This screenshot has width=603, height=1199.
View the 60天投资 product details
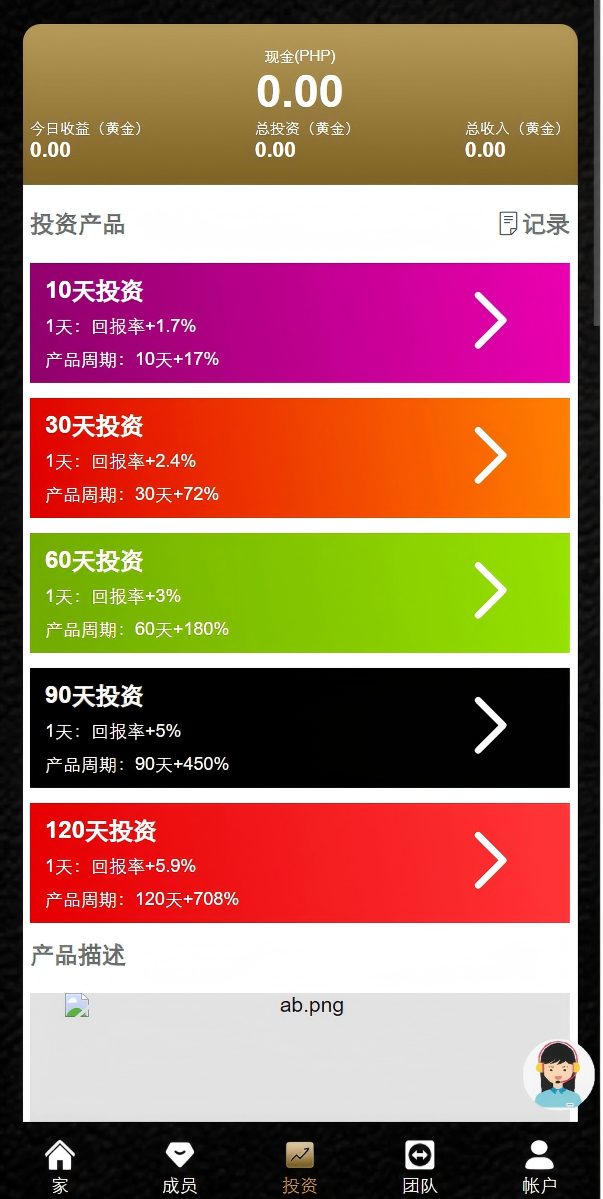[299, 593]
